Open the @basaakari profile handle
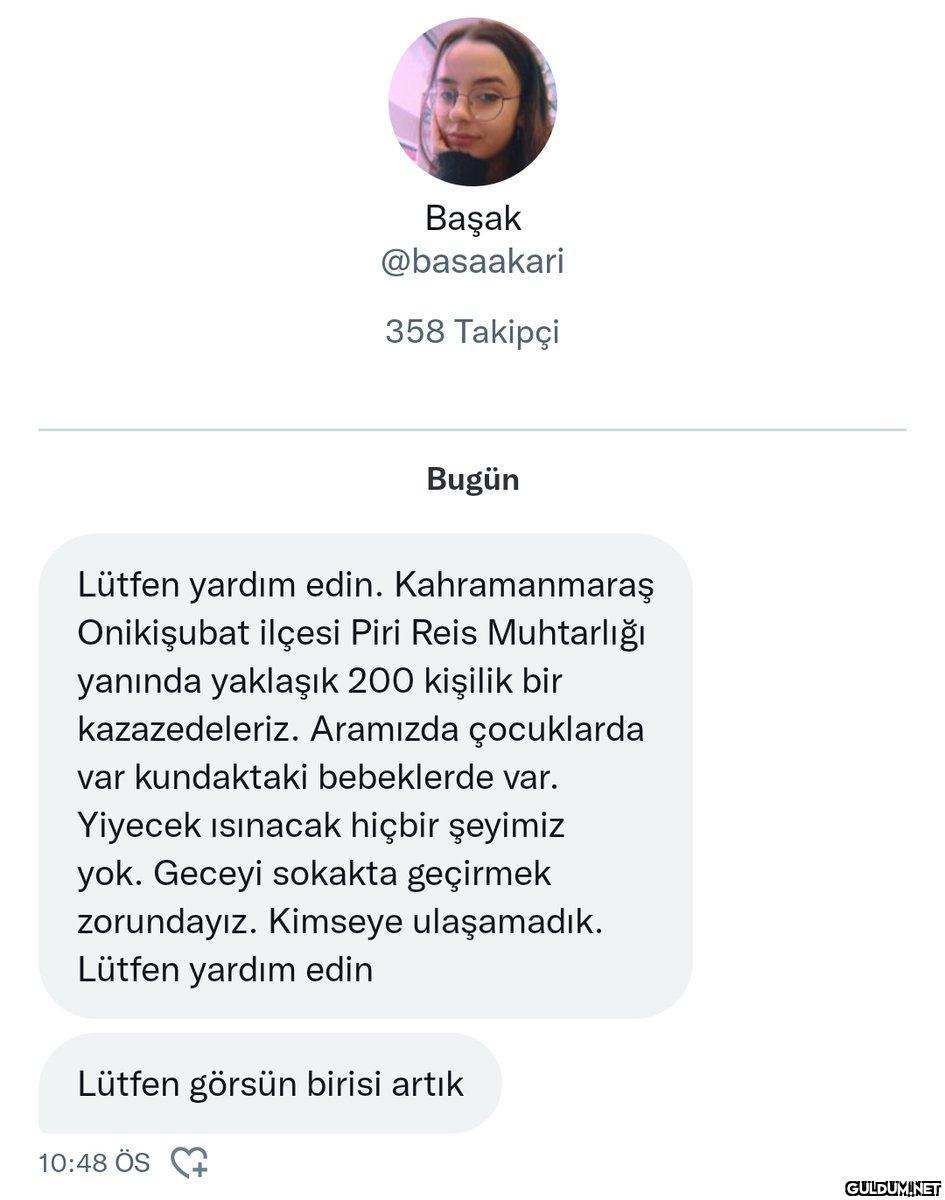 (472, 262)
